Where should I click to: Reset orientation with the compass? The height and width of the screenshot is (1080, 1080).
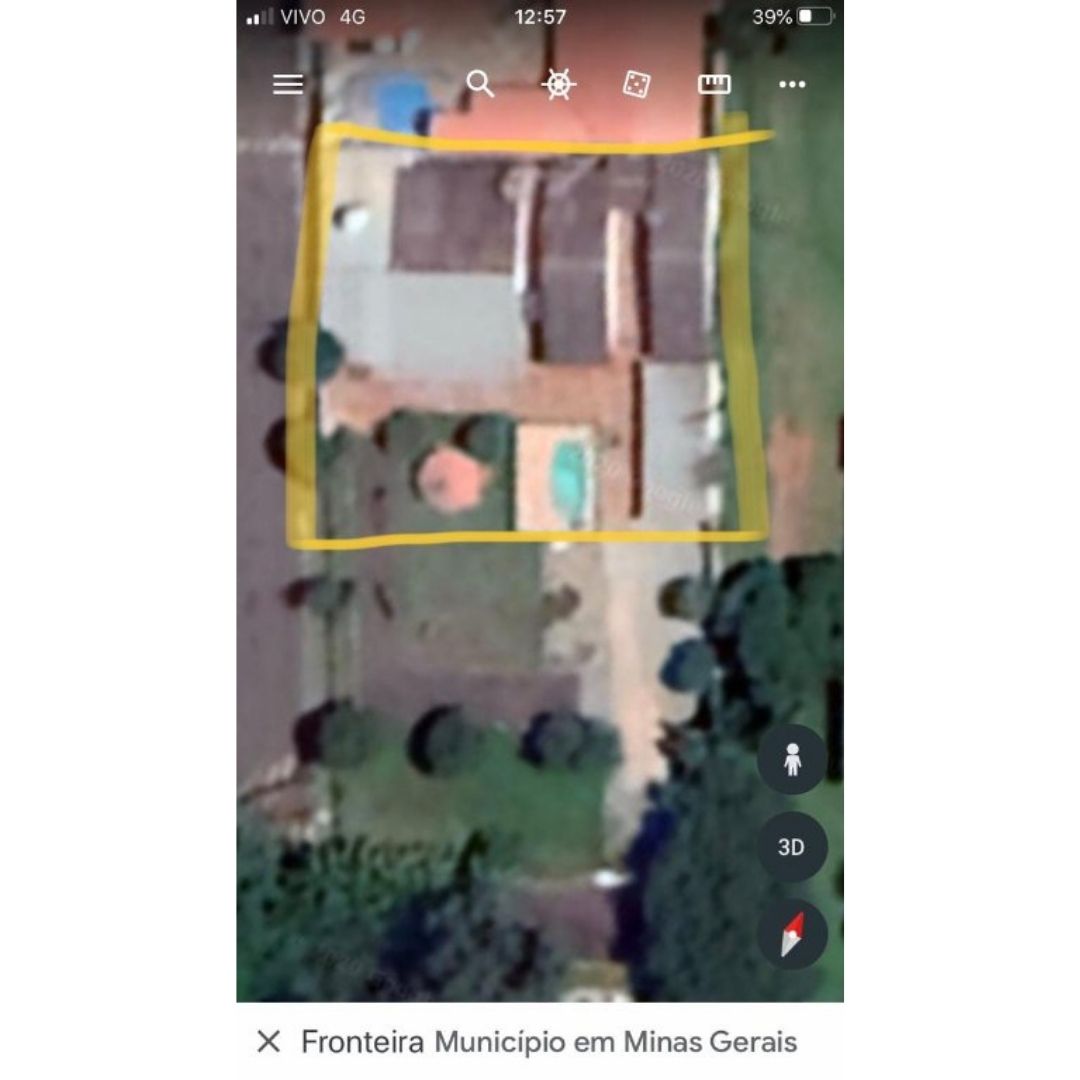(792, 934)
